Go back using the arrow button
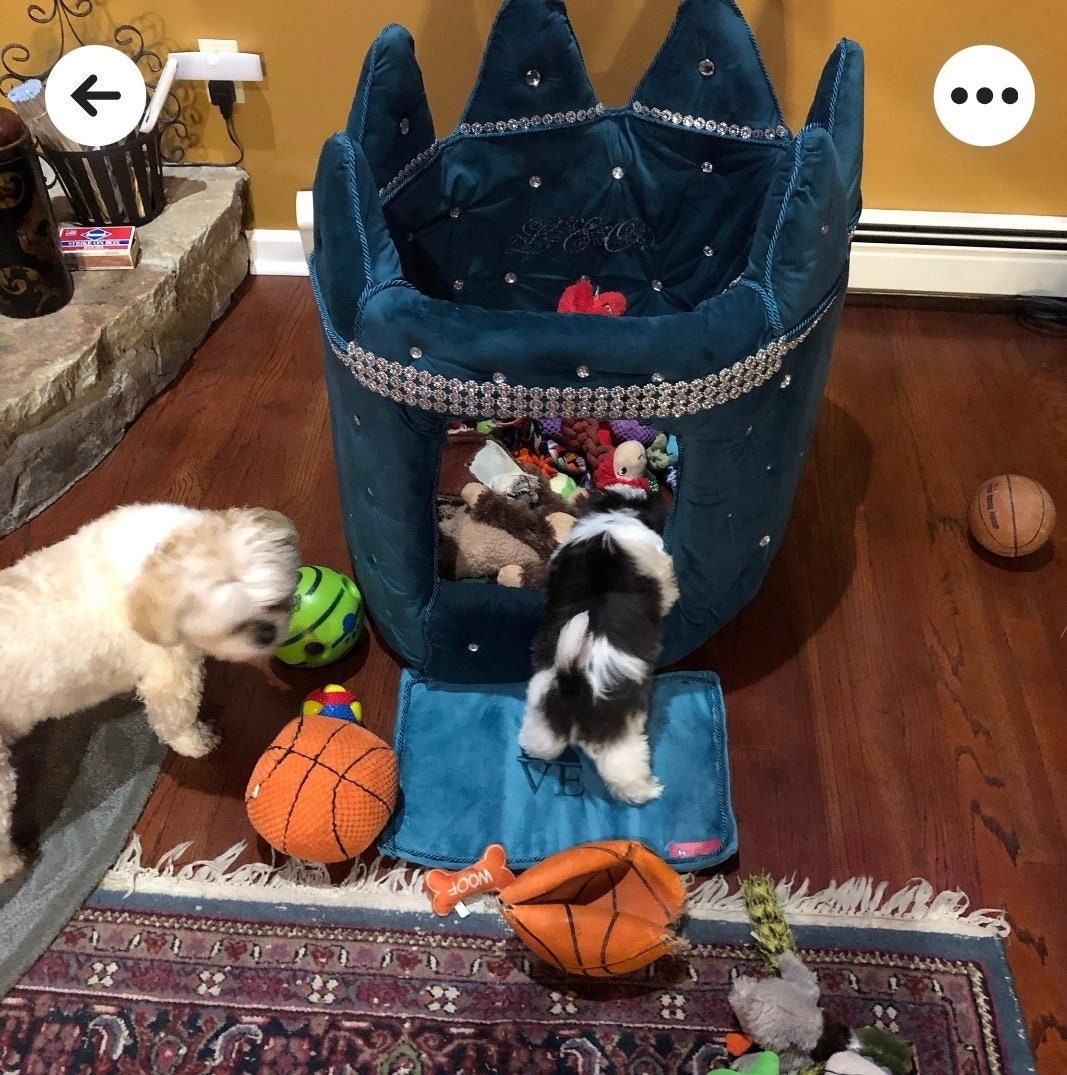Viewport: 1067px width, 1075px height. pyautogui.click(x=95, y=95)
